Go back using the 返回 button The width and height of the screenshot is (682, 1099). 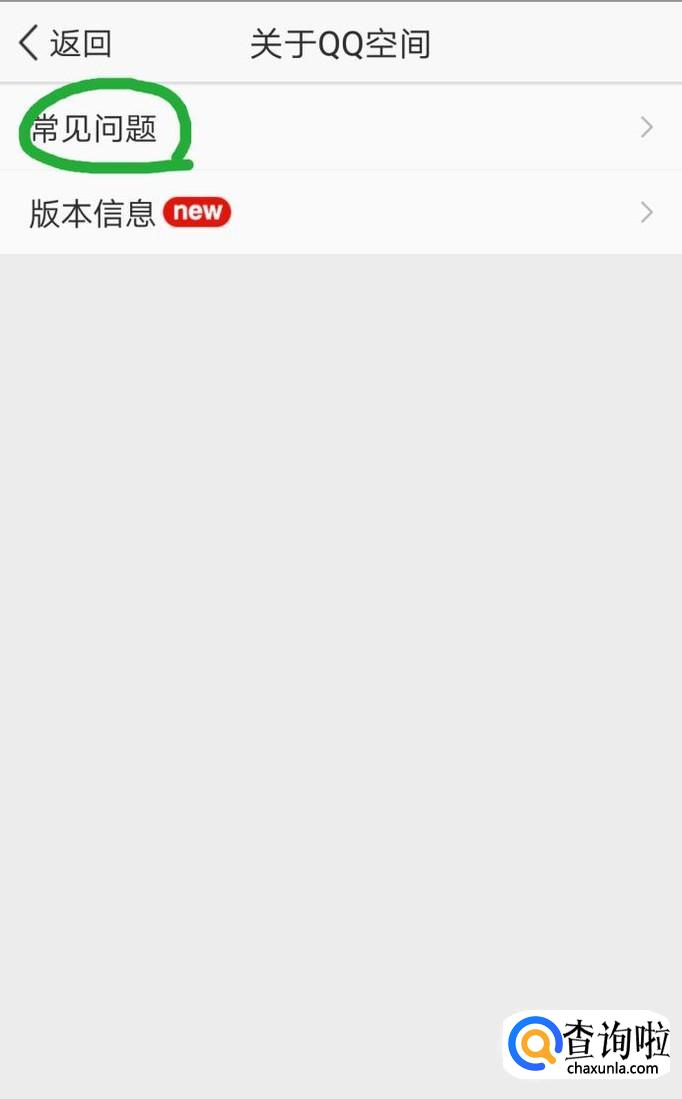[x=64, y=43]
